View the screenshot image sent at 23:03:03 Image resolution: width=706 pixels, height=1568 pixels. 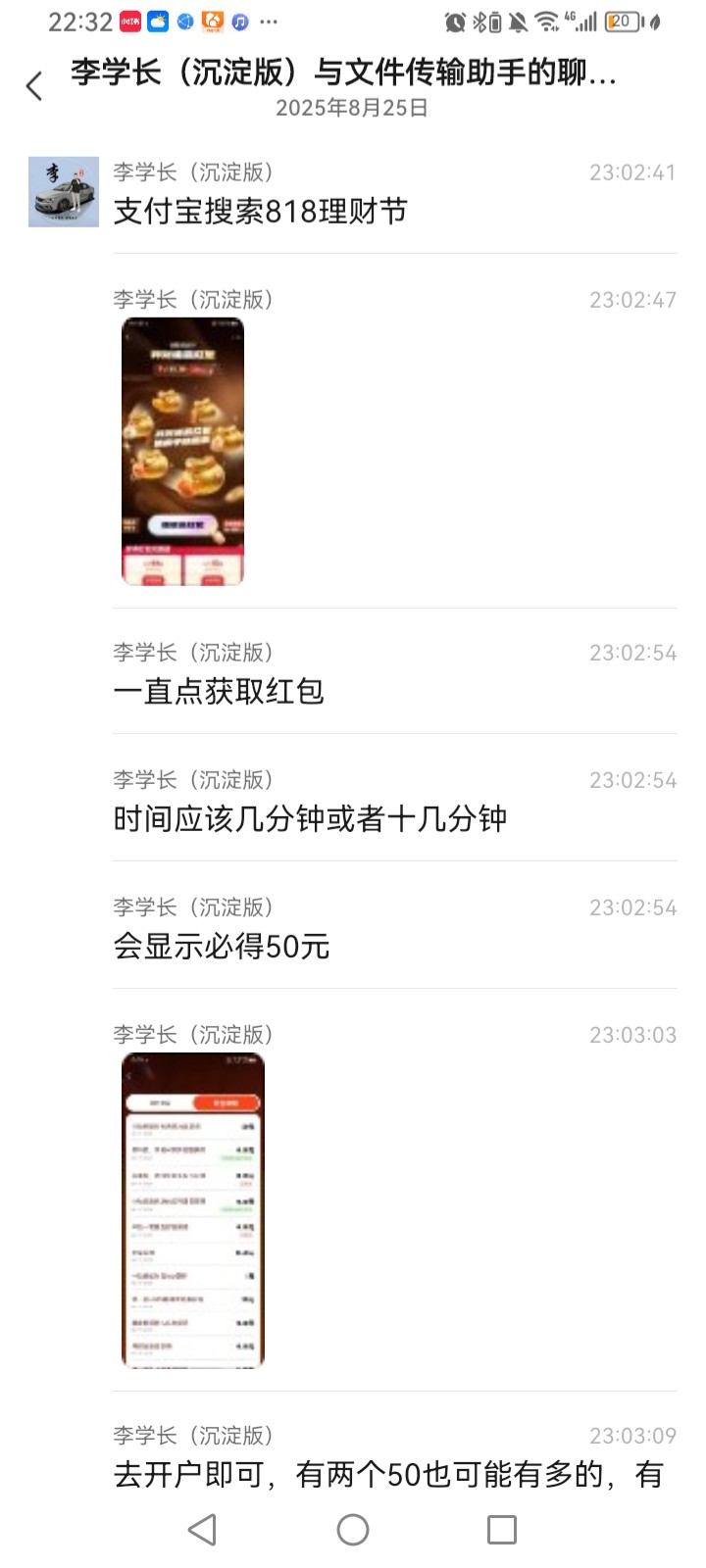(193, 1209)
